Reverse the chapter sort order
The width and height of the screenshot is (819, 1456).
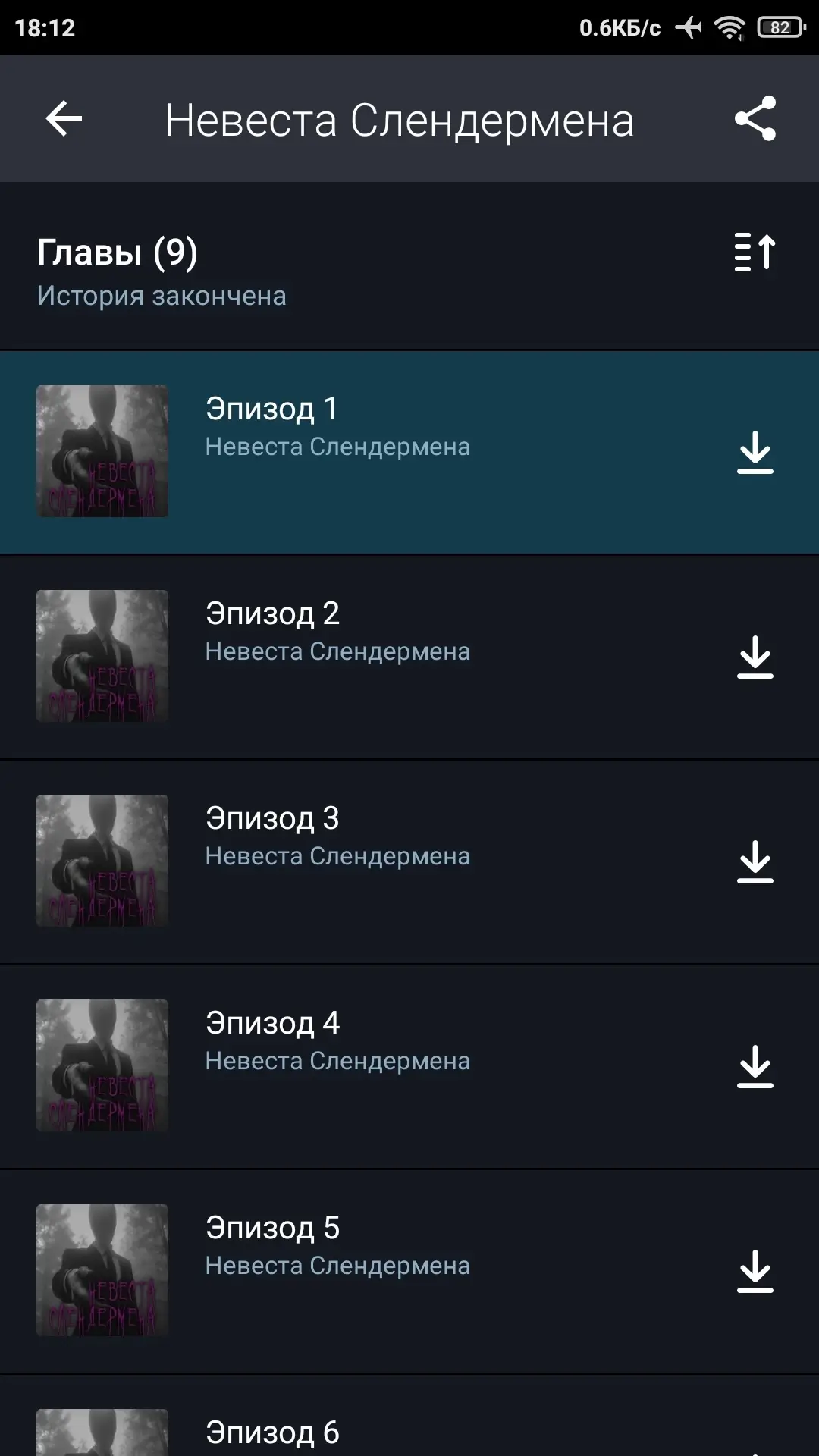click(755, 252)
